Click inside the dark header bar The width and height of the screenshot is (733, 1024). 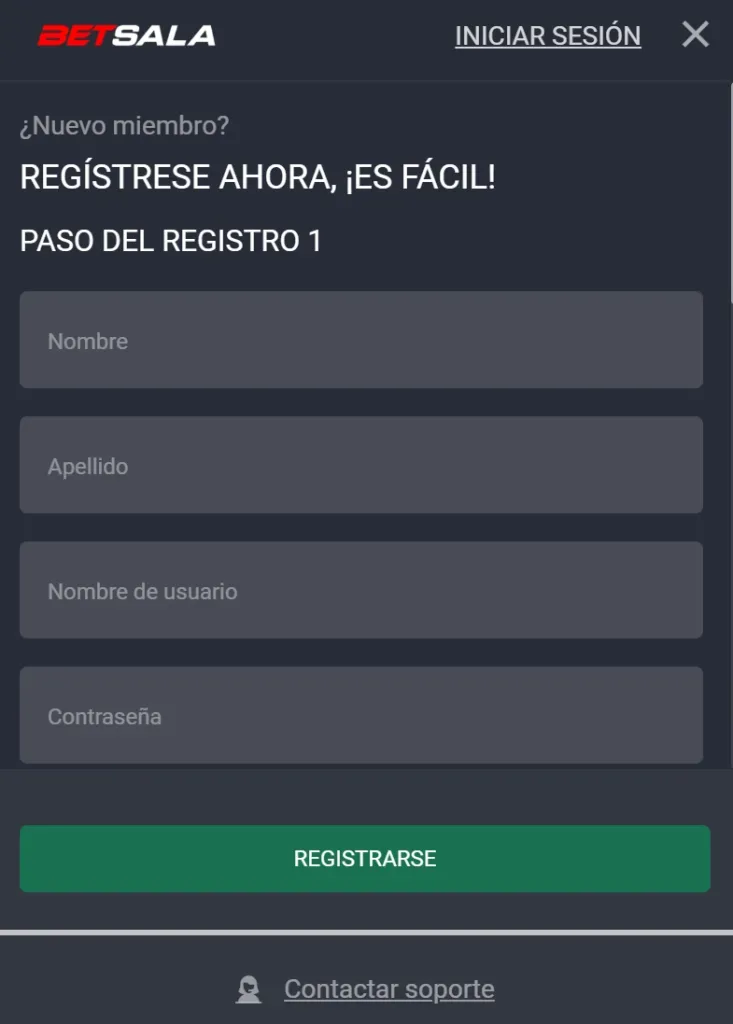330,36
